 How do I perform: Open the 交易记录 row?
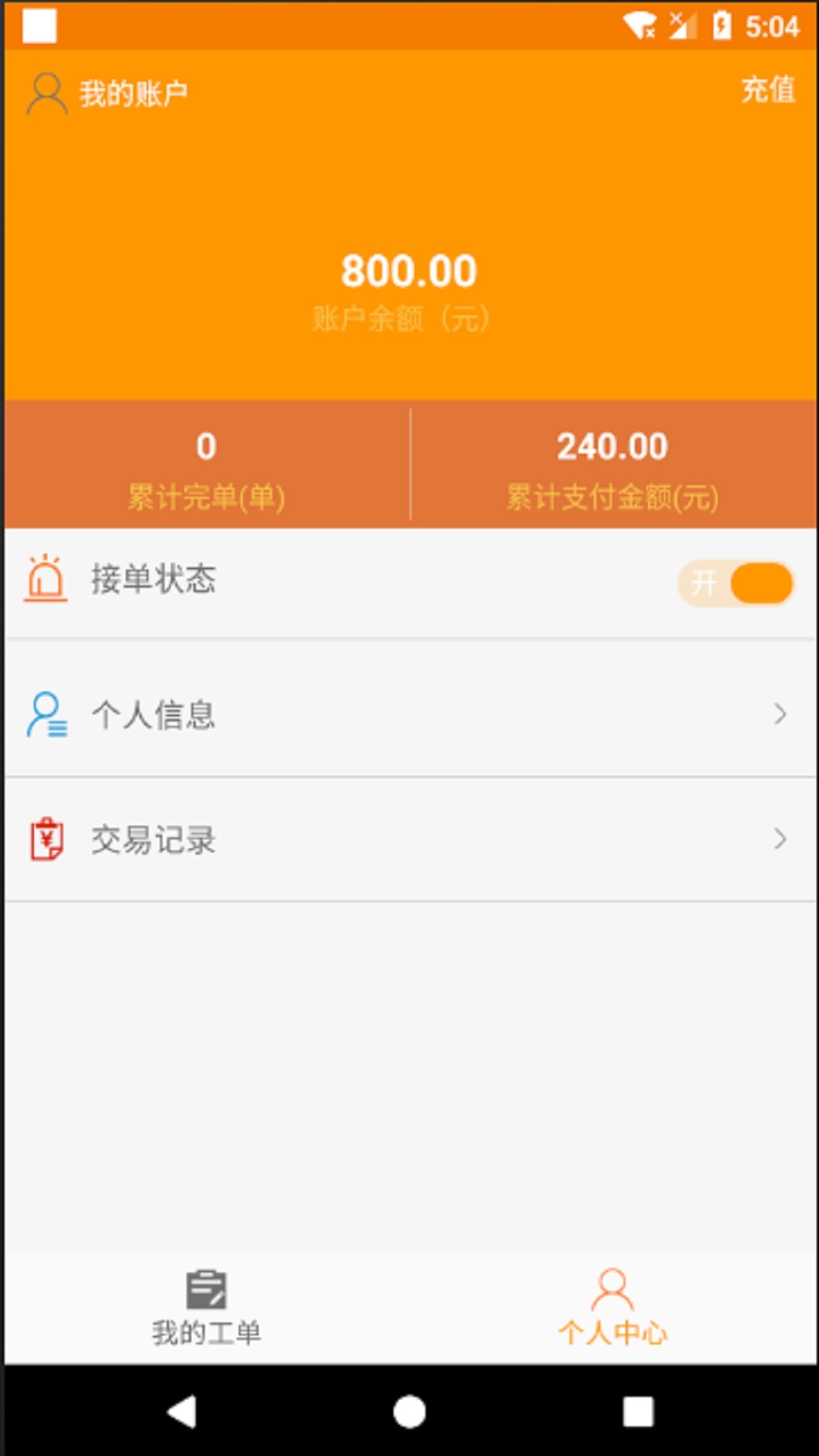coord(409,839)
